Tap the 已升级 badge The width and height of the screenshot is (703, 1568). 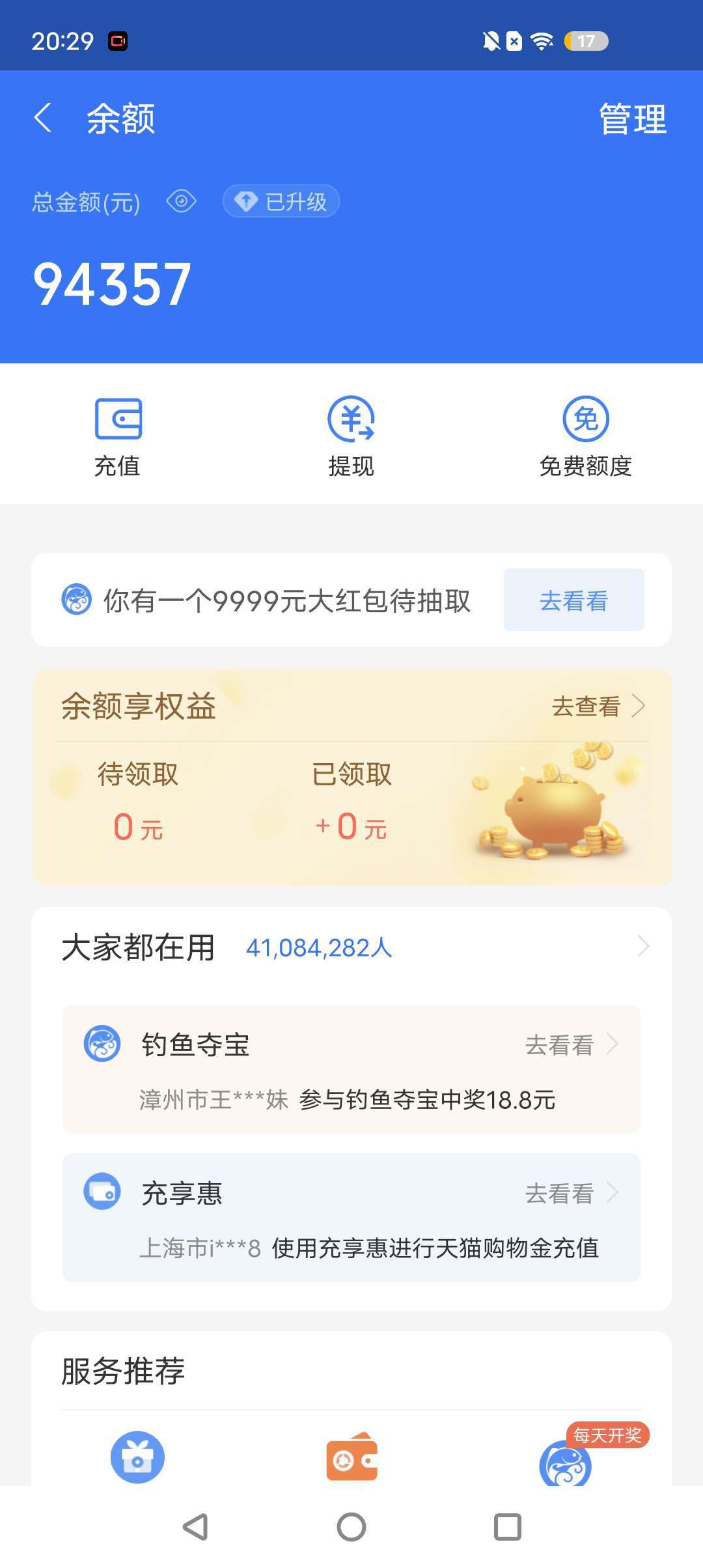[x=281, y=201]
